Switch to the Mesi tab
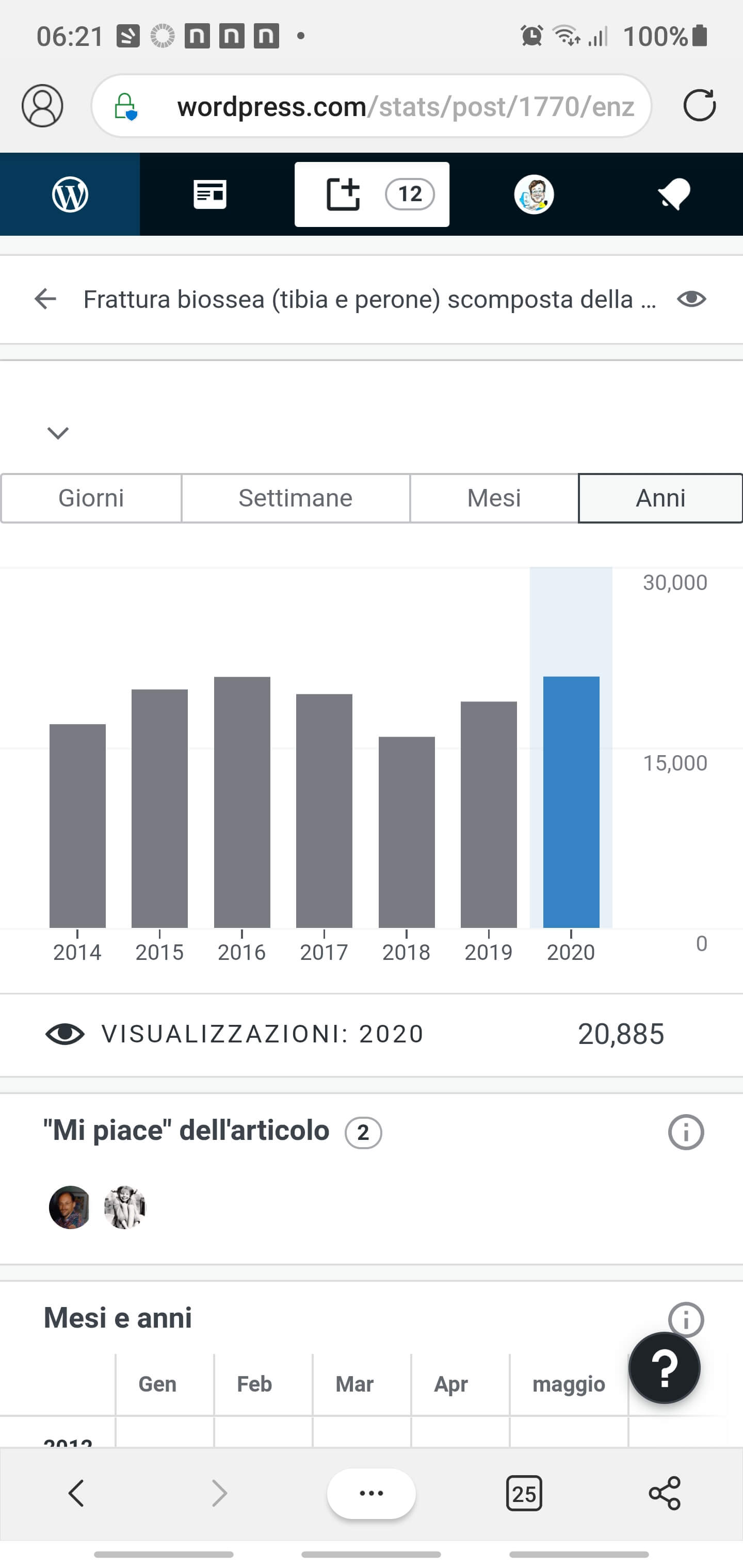743x1568 pixels. pyautogui.click(x=493, y=498)
